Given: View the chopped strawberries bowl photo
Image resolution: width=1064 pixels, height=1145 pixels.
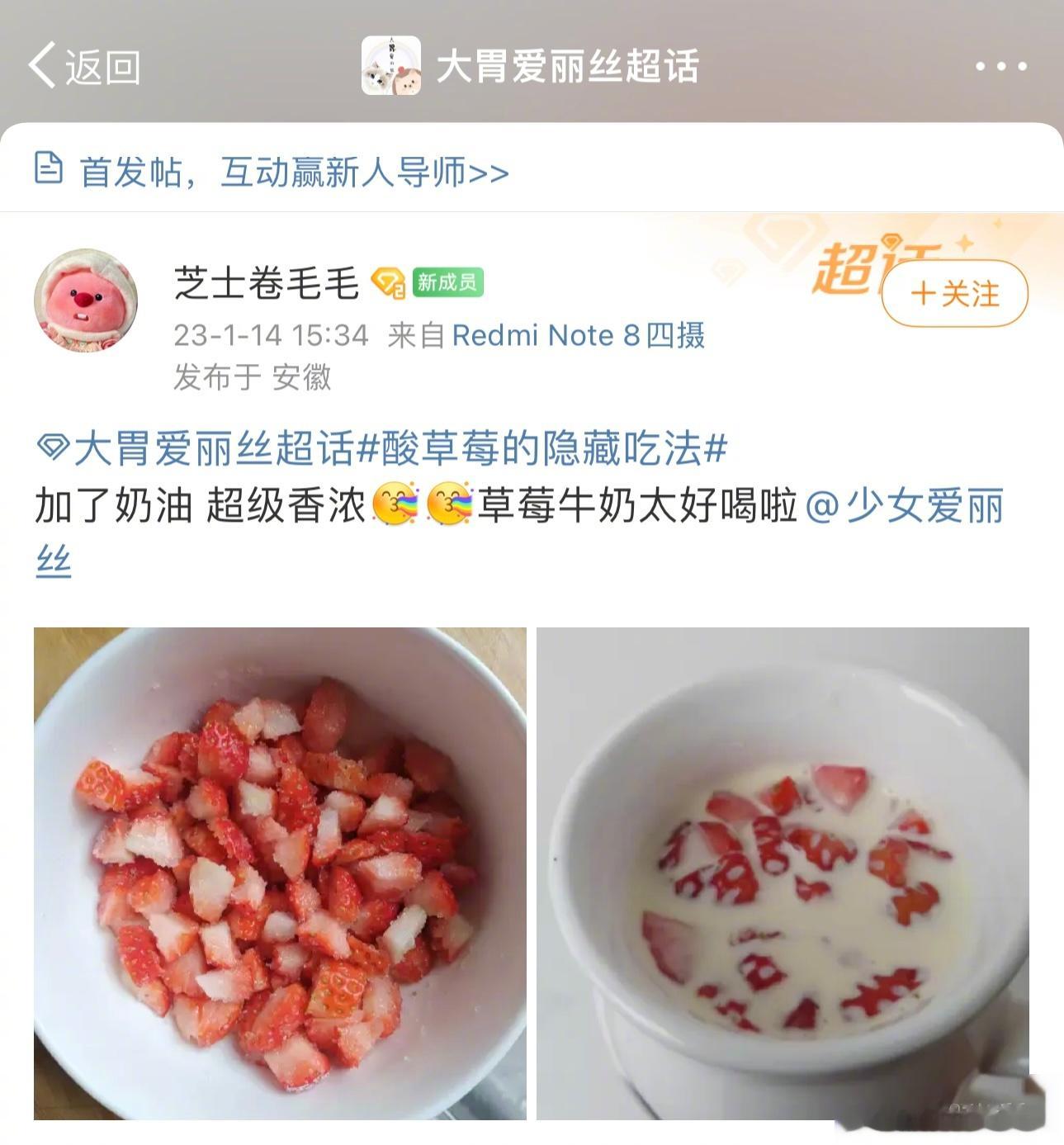Looking at the screenshot, I should (x=280, y=873).
